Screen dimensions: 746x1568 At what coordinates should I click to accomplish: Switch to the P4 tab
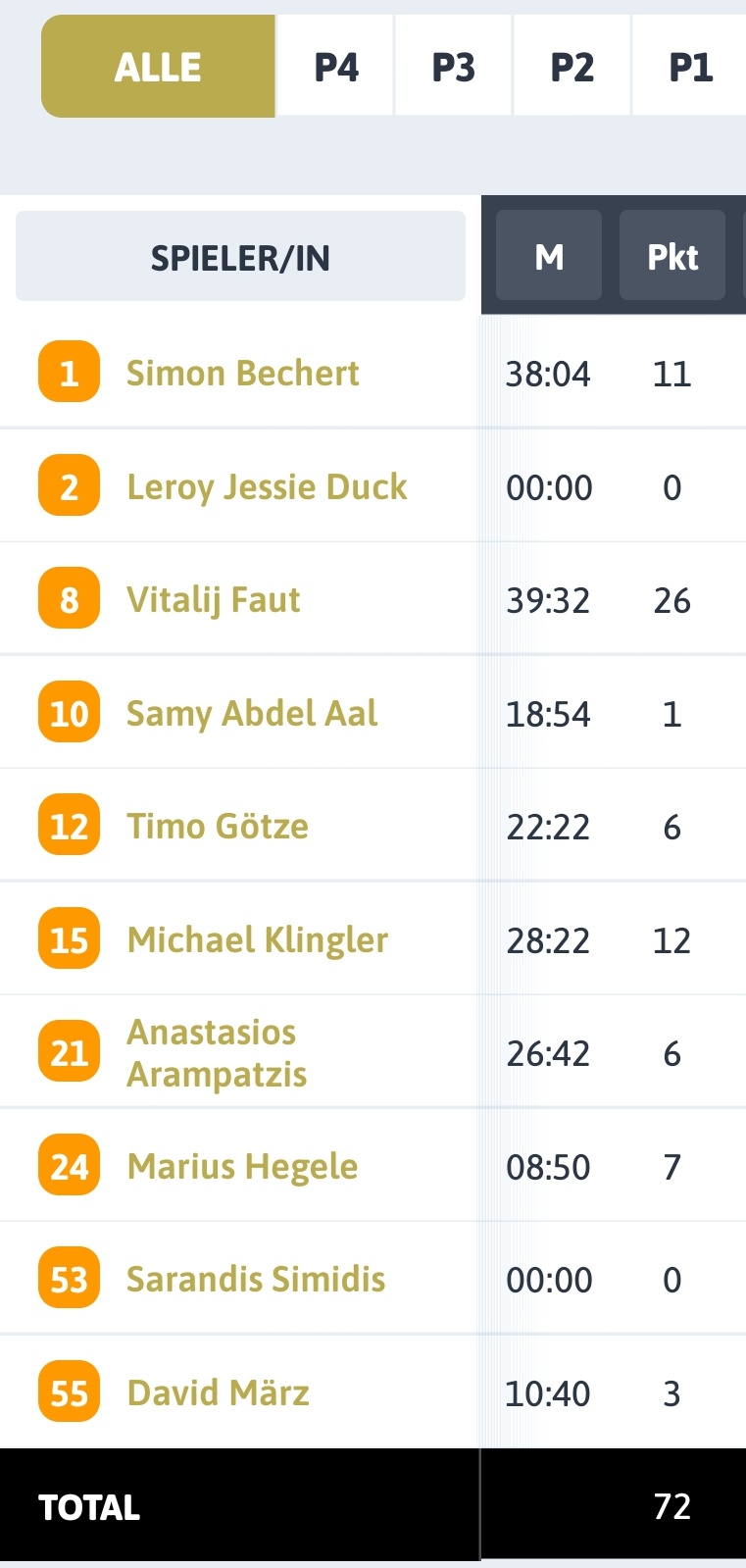335,67
